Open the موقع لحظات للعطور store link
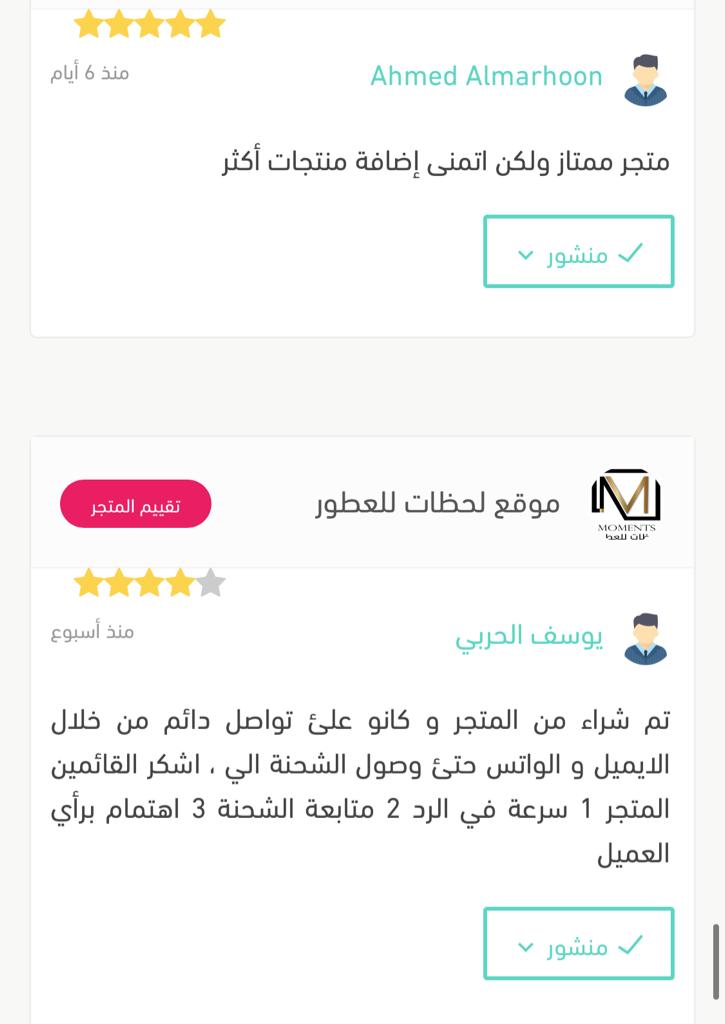725x1024 pixels. [x=437, y=504]
